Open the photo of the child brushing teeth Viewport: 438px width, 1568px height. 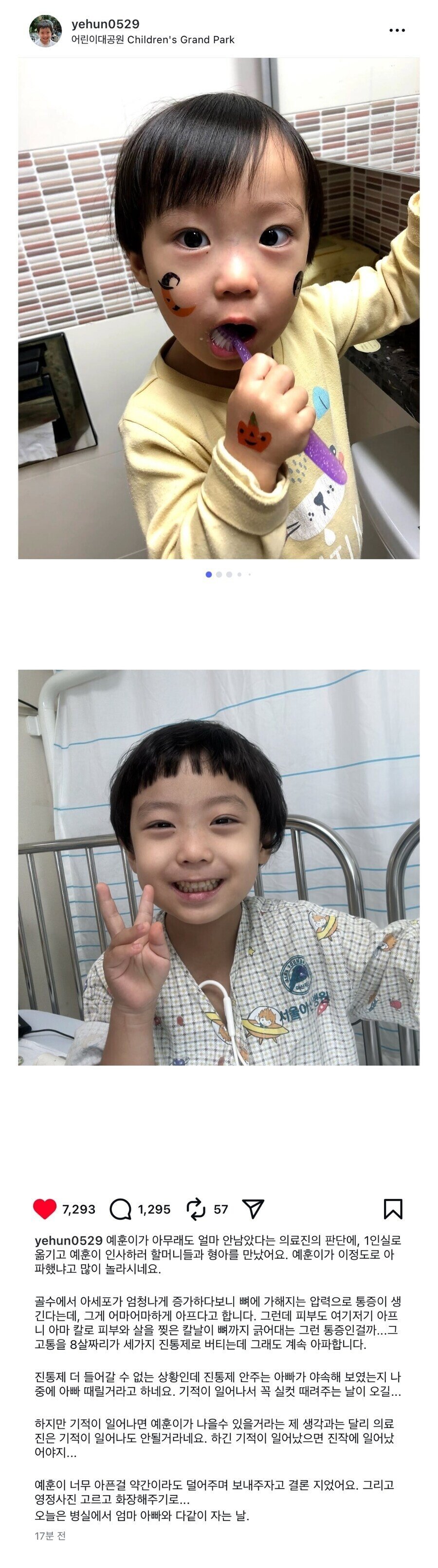219,308
